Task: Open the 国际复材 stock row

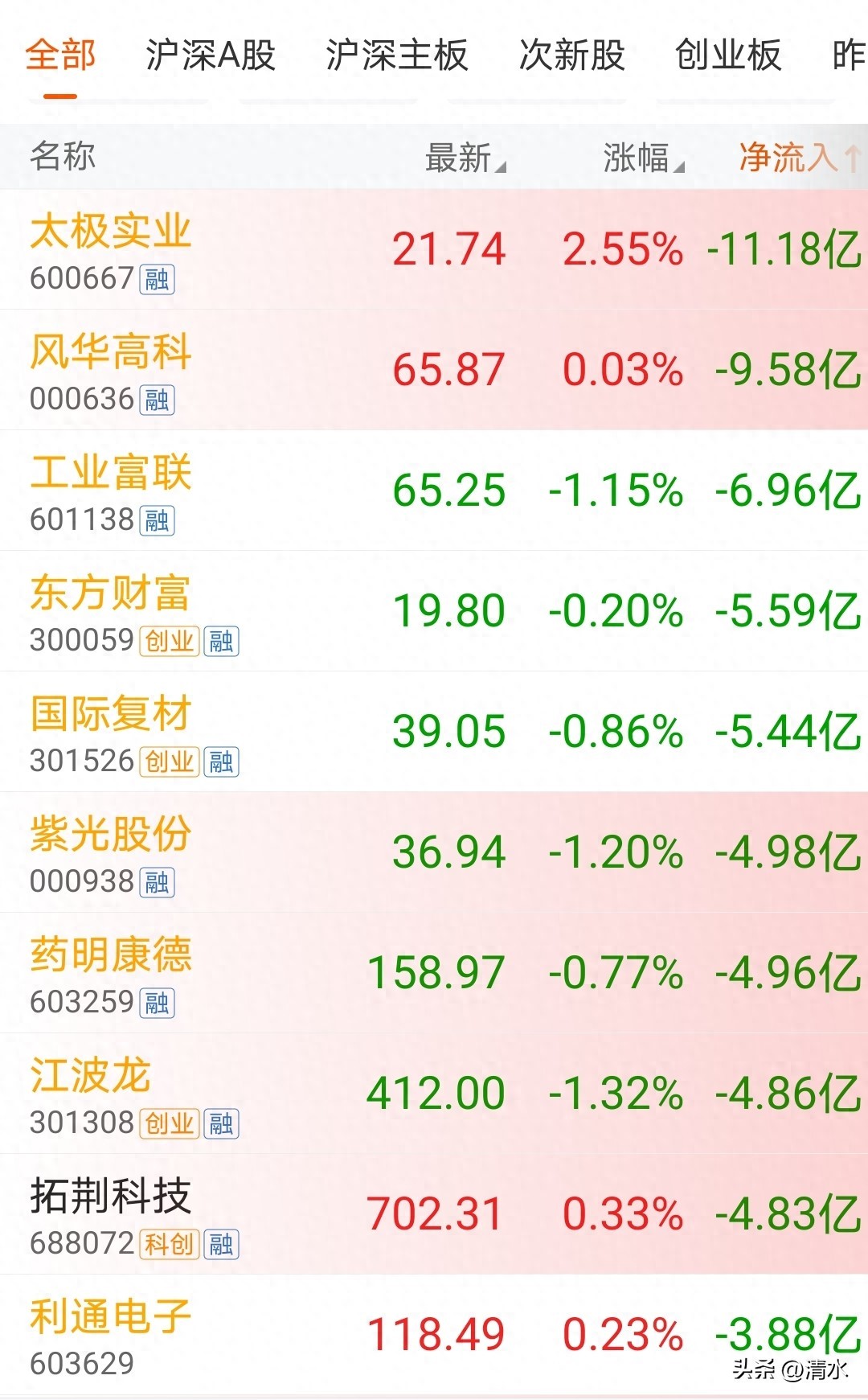Action: [x=434, y=732]
